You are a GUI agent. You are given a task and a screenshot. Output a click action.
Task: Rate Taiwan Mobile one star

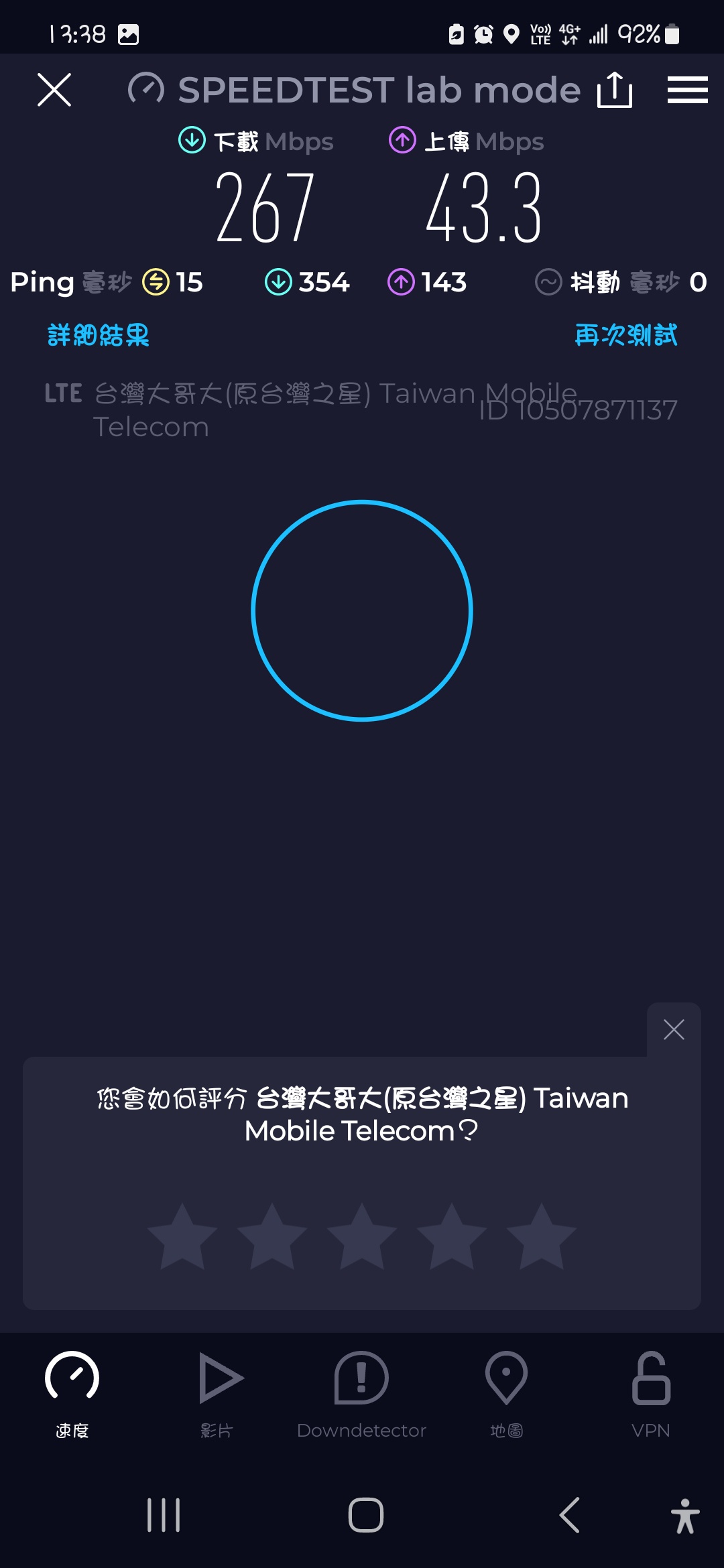point(182,1236)
